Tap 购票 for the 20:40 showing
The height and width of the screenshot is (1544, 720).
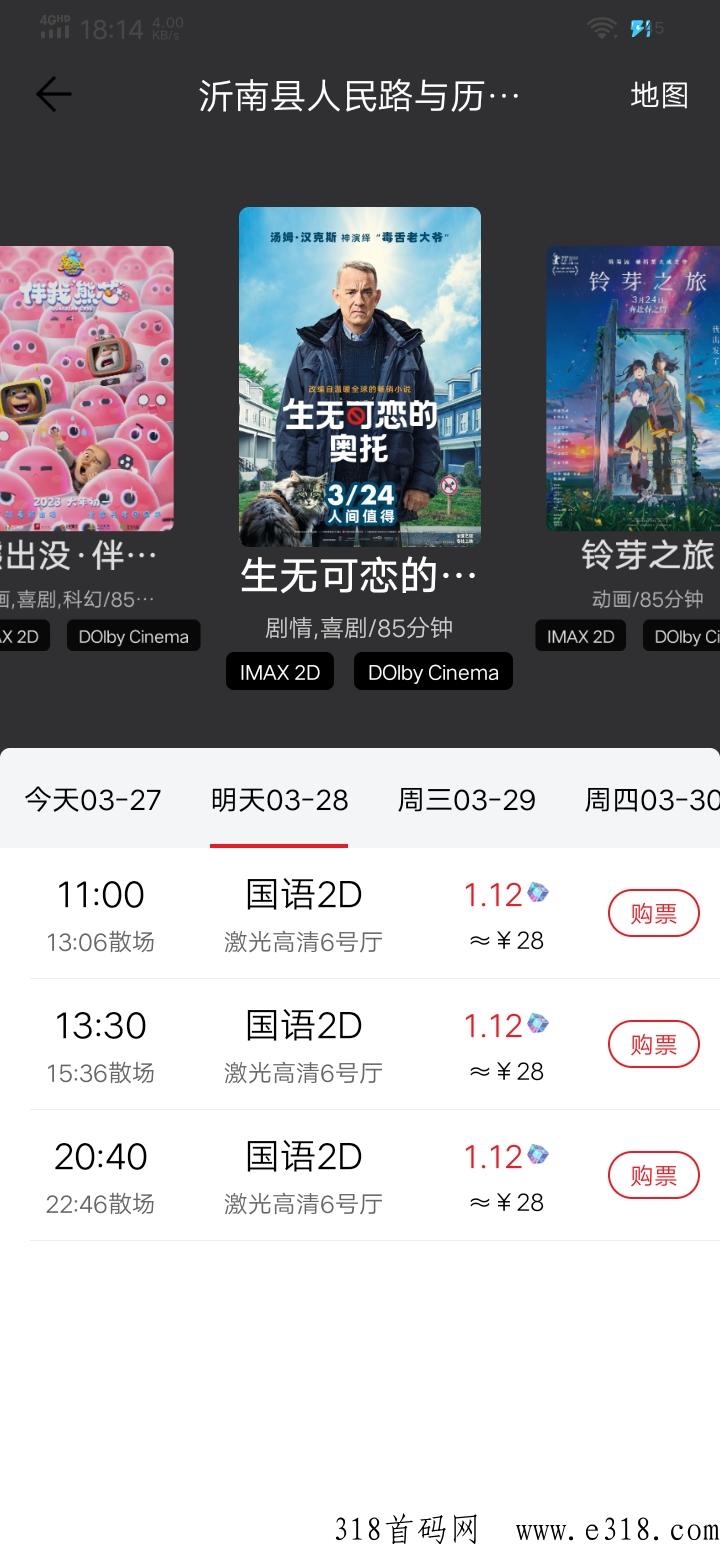click(x=653, y=1175)
